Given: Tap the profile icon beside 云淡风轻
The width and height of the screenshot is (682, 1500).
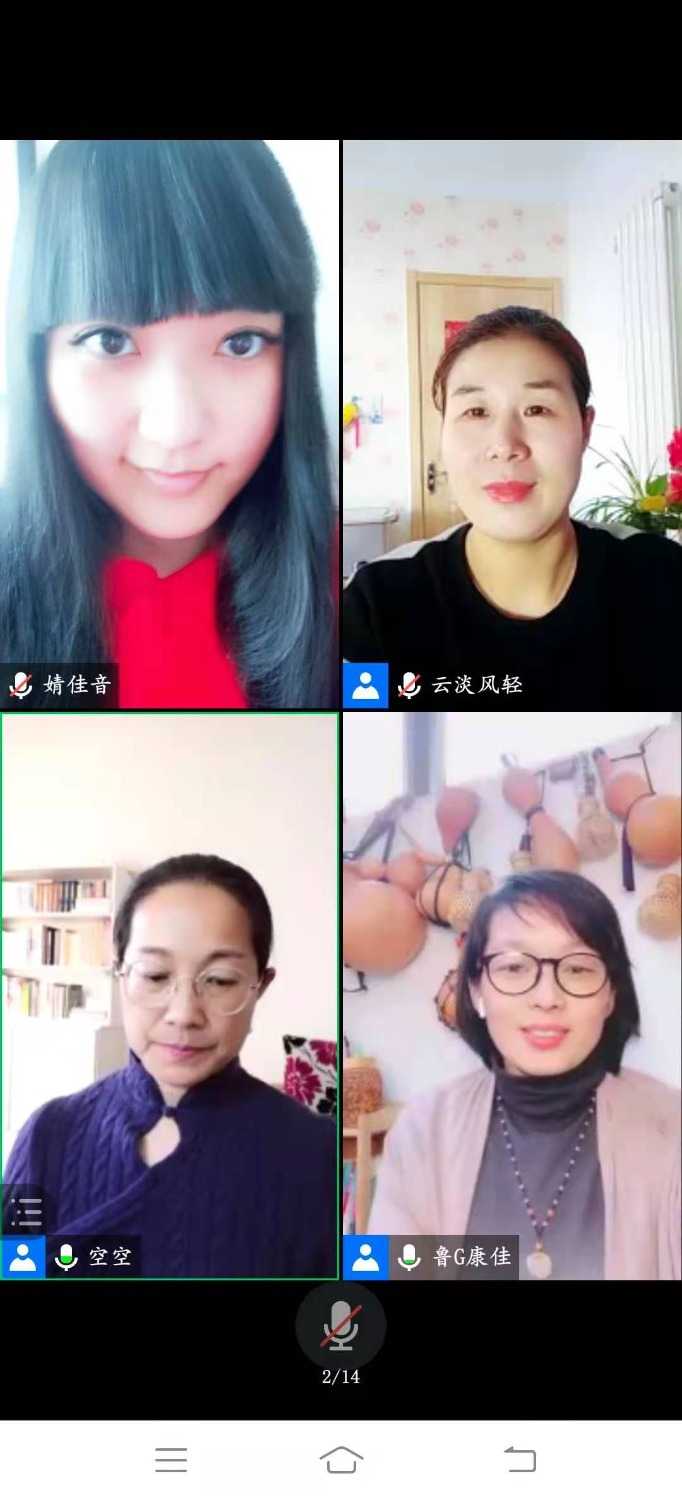Looking at the screenshot, I should click(365, 685).
